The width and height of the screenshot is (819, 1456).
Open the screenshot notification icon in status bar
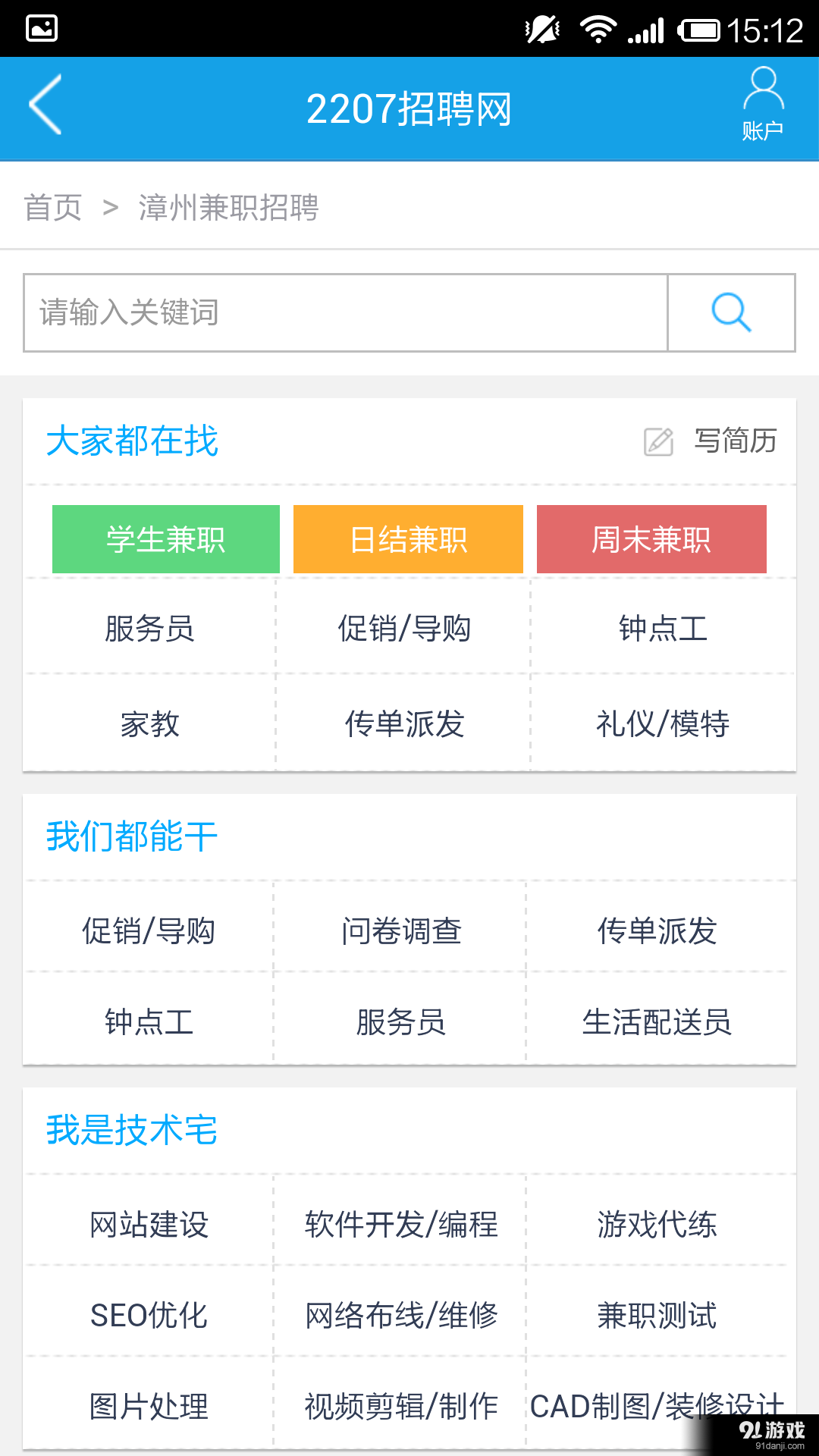[x=42, y=27]
